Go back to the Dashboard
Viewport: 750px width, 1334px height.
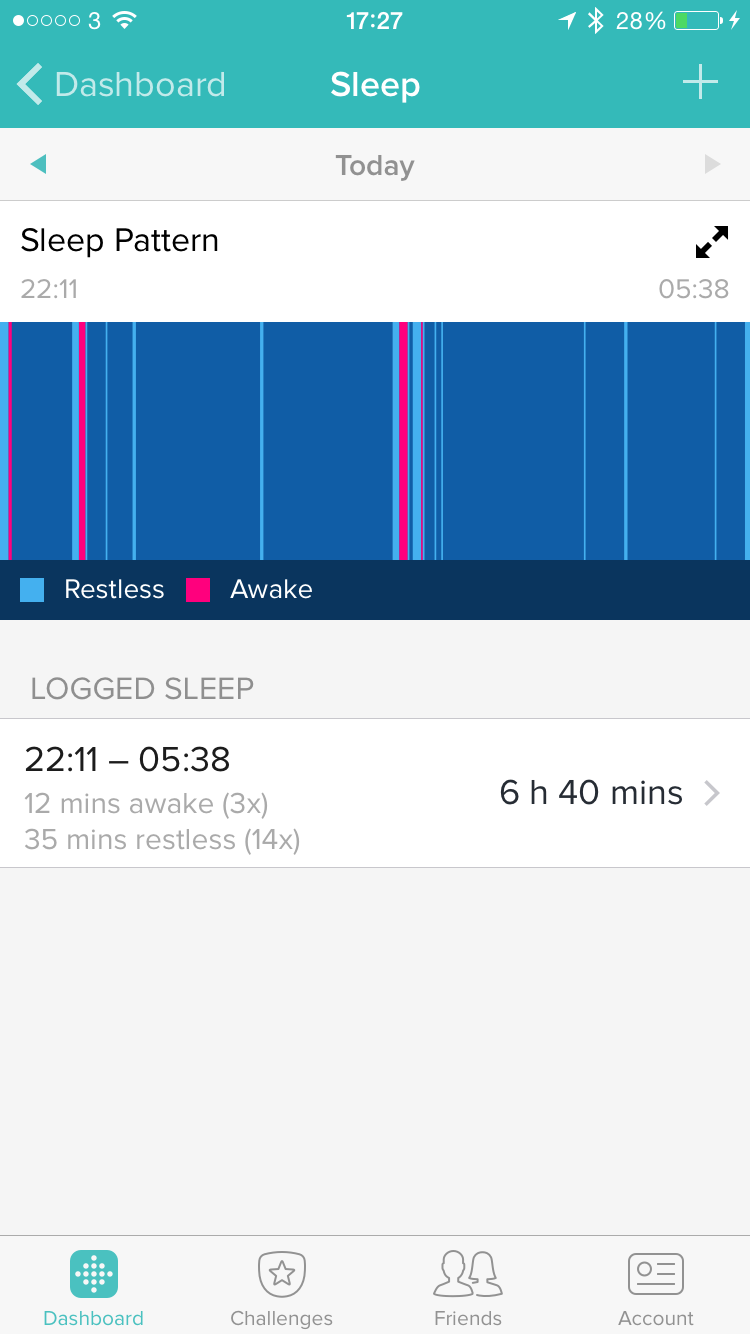point(122,85)
